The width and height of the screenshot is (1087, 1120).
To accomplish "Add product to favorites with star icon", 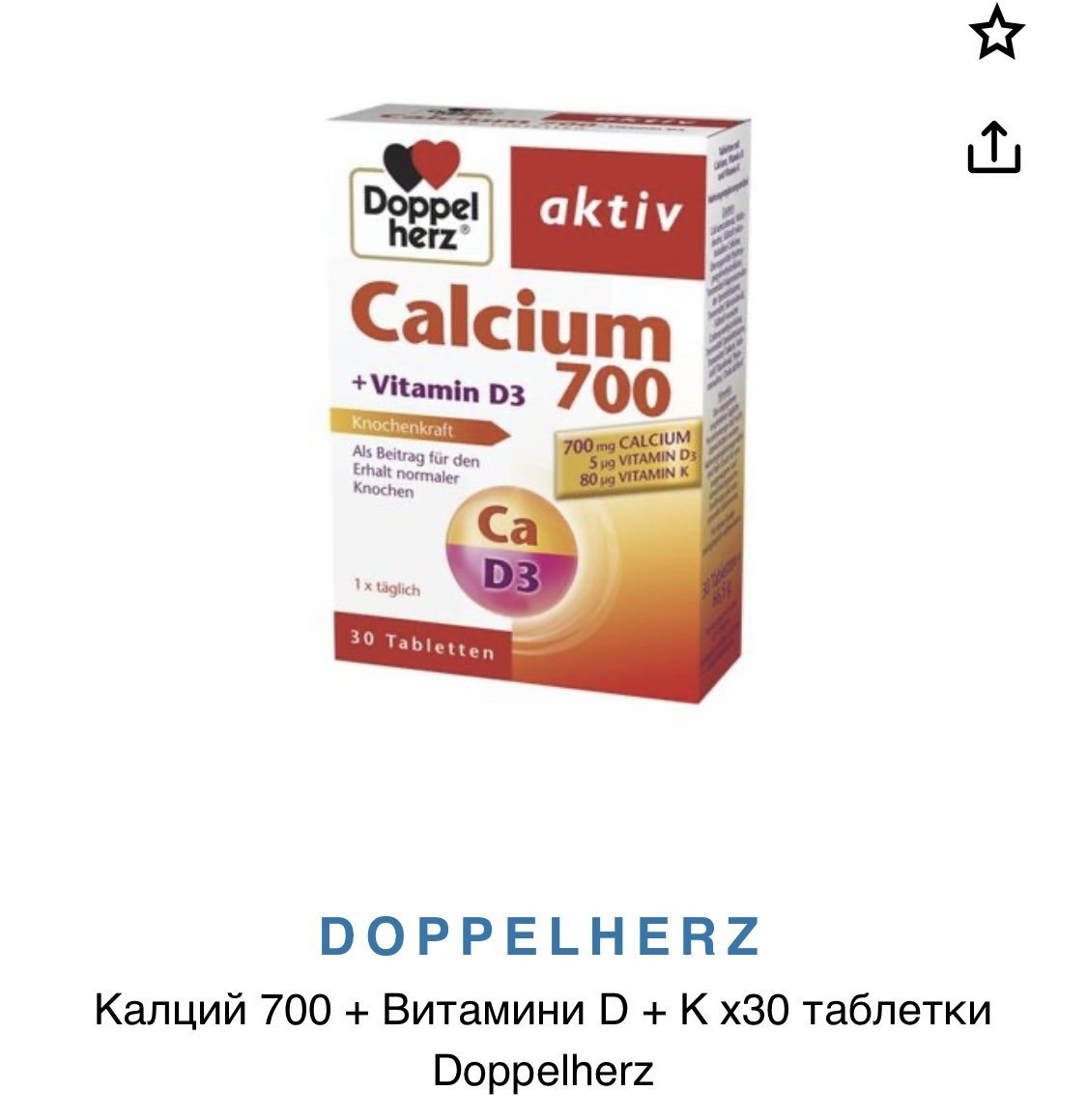I will coord(996,31).
